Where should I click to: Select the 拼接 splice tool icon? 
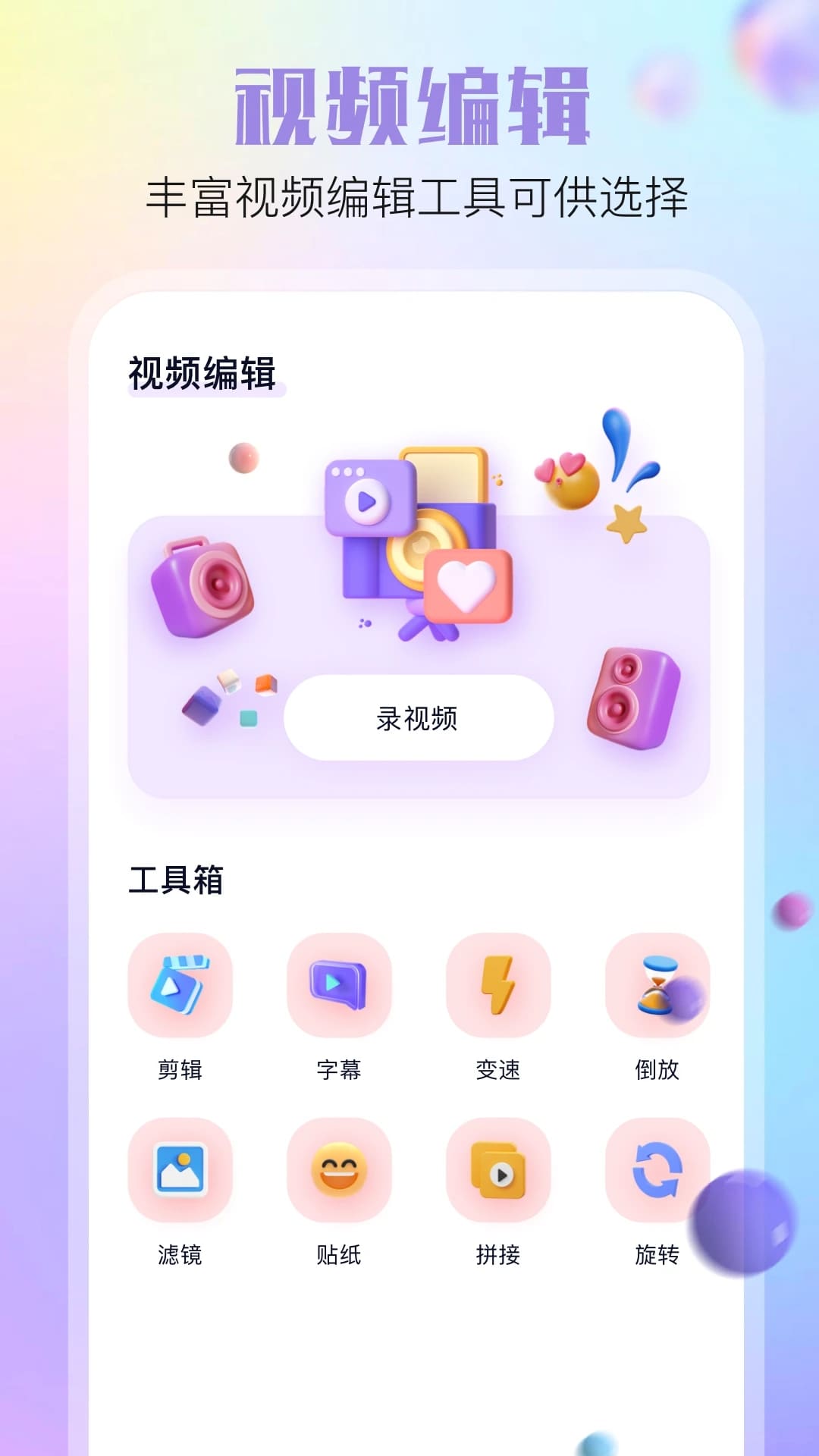point(499,1172)
